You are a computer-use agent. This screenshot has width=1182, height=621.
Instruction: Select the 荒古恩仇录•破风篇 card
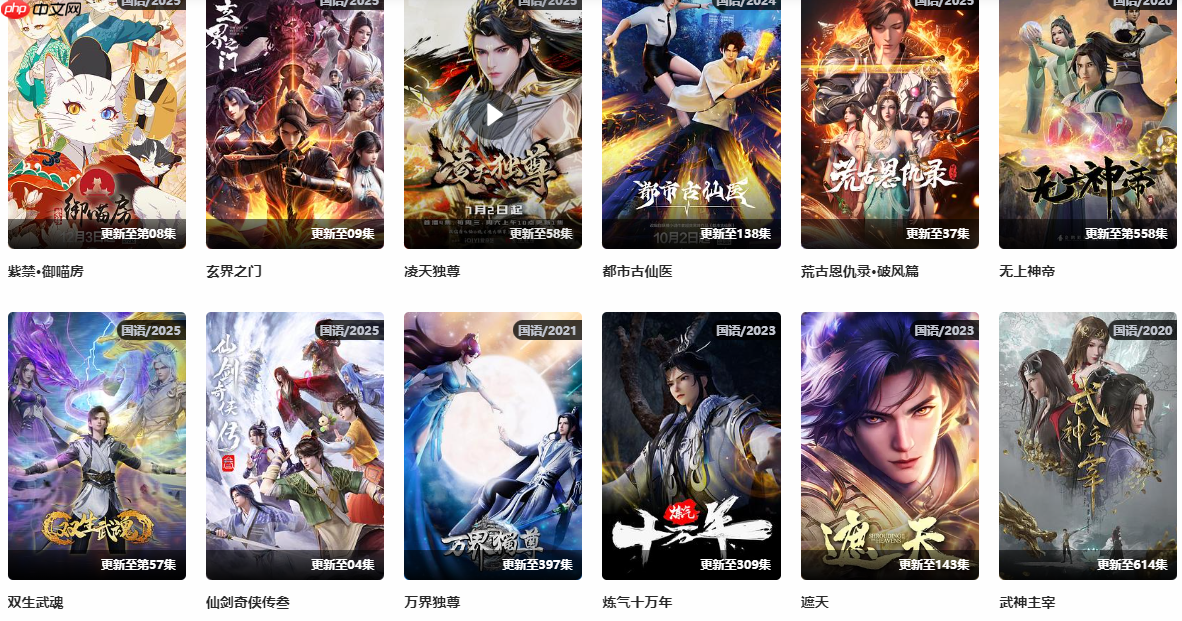[x=889, y=120]
